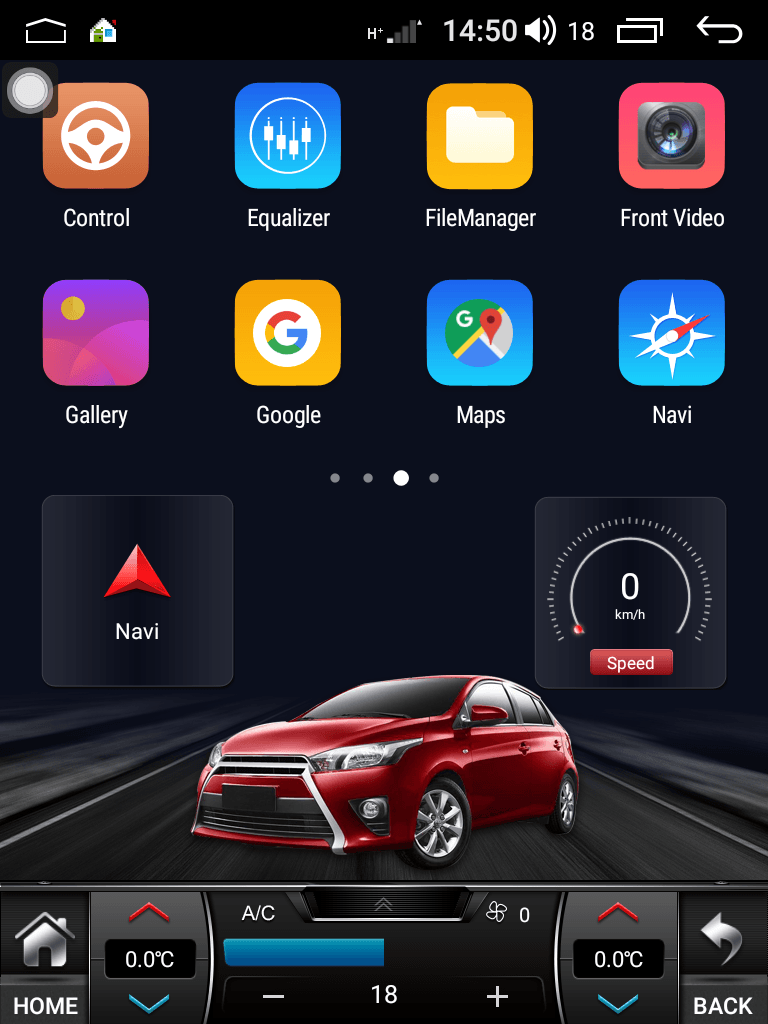Open FileManager
768x1024 pixels.
pos(480,136)
